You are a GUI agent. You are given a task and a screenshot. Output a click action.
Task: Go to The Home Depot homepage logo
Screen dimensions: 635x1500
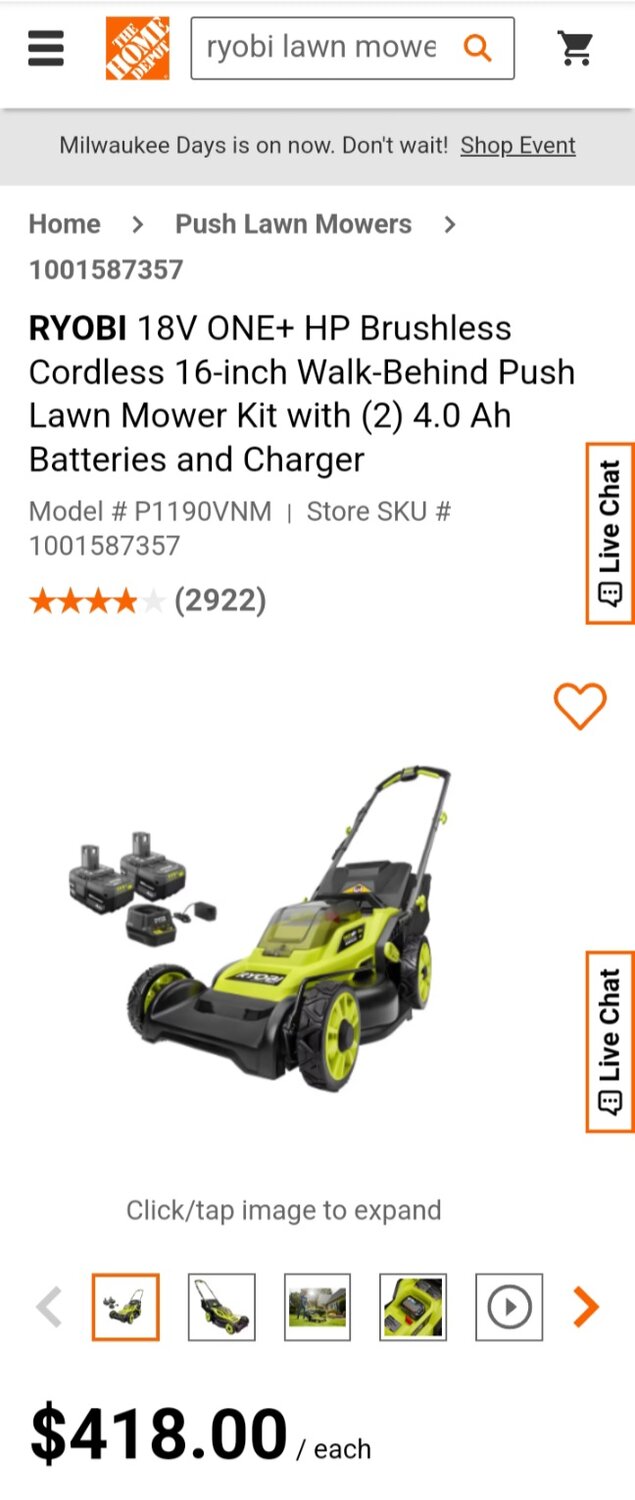pos(138,48)
